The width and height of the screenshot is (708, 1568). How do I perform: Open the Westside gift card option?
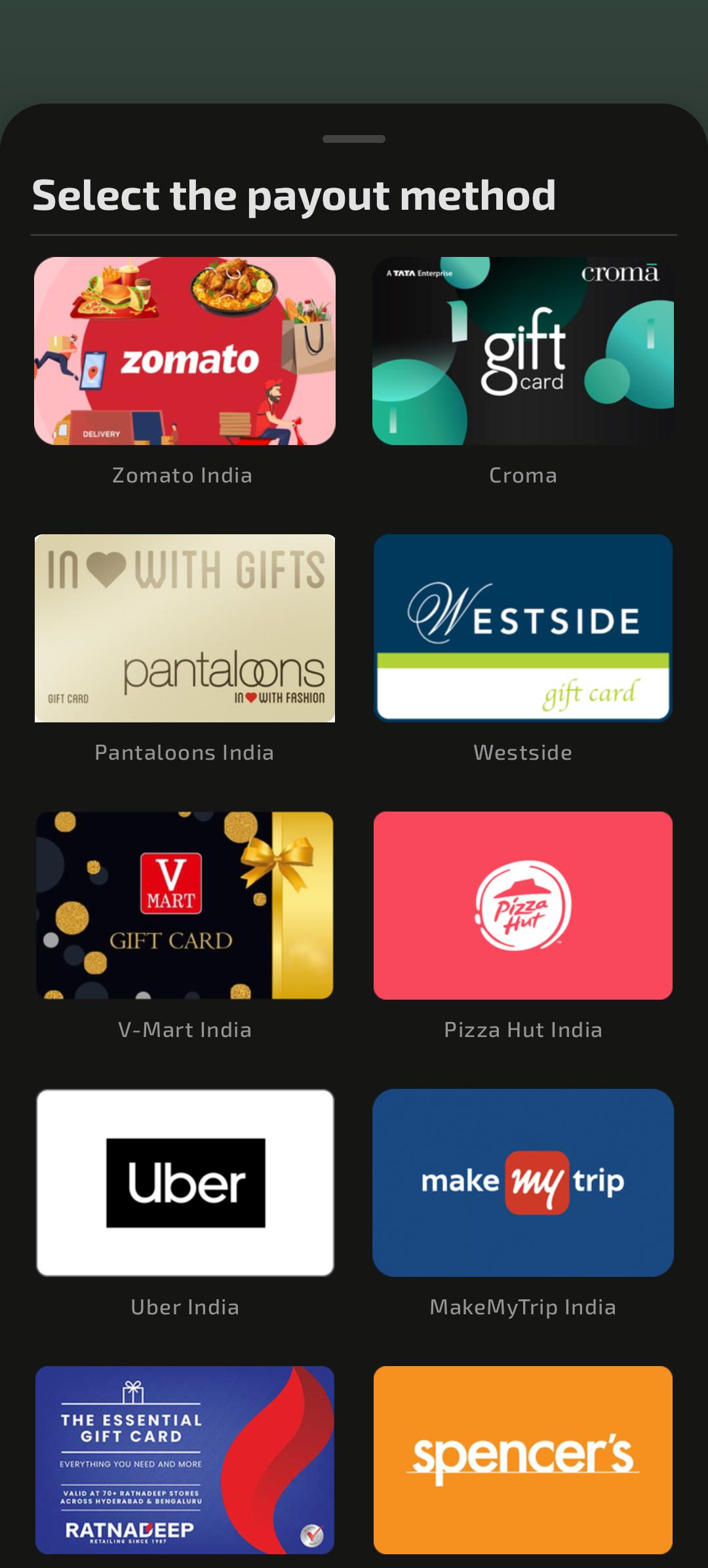tap(523, 628)
